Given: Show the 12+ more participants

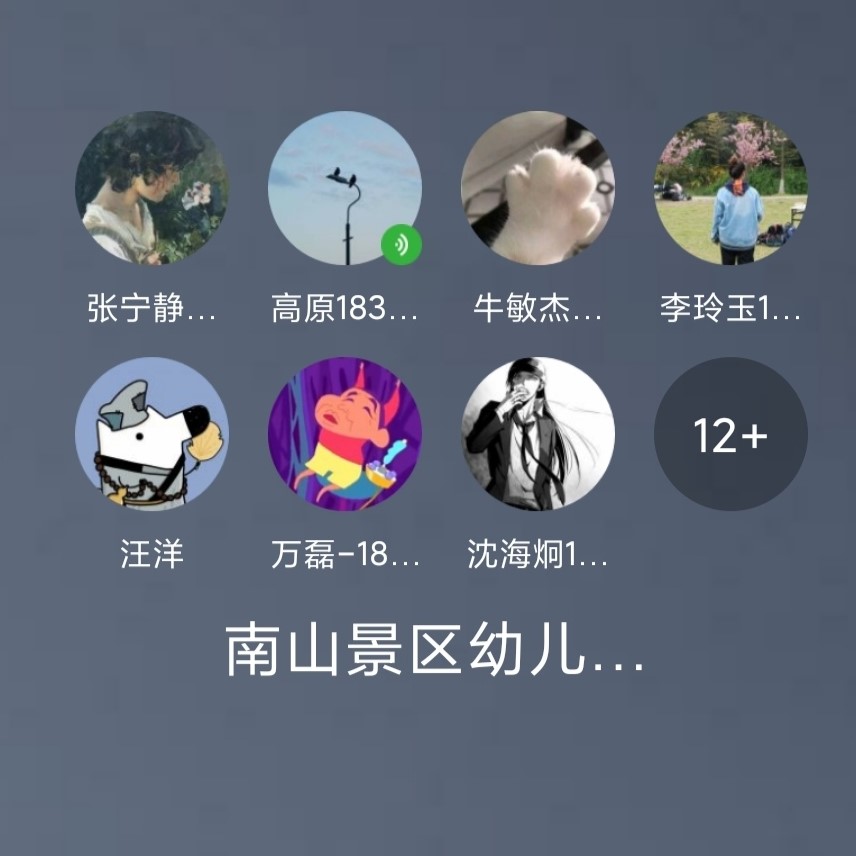Looking at the screenshot, I should [x=731, y=434].
